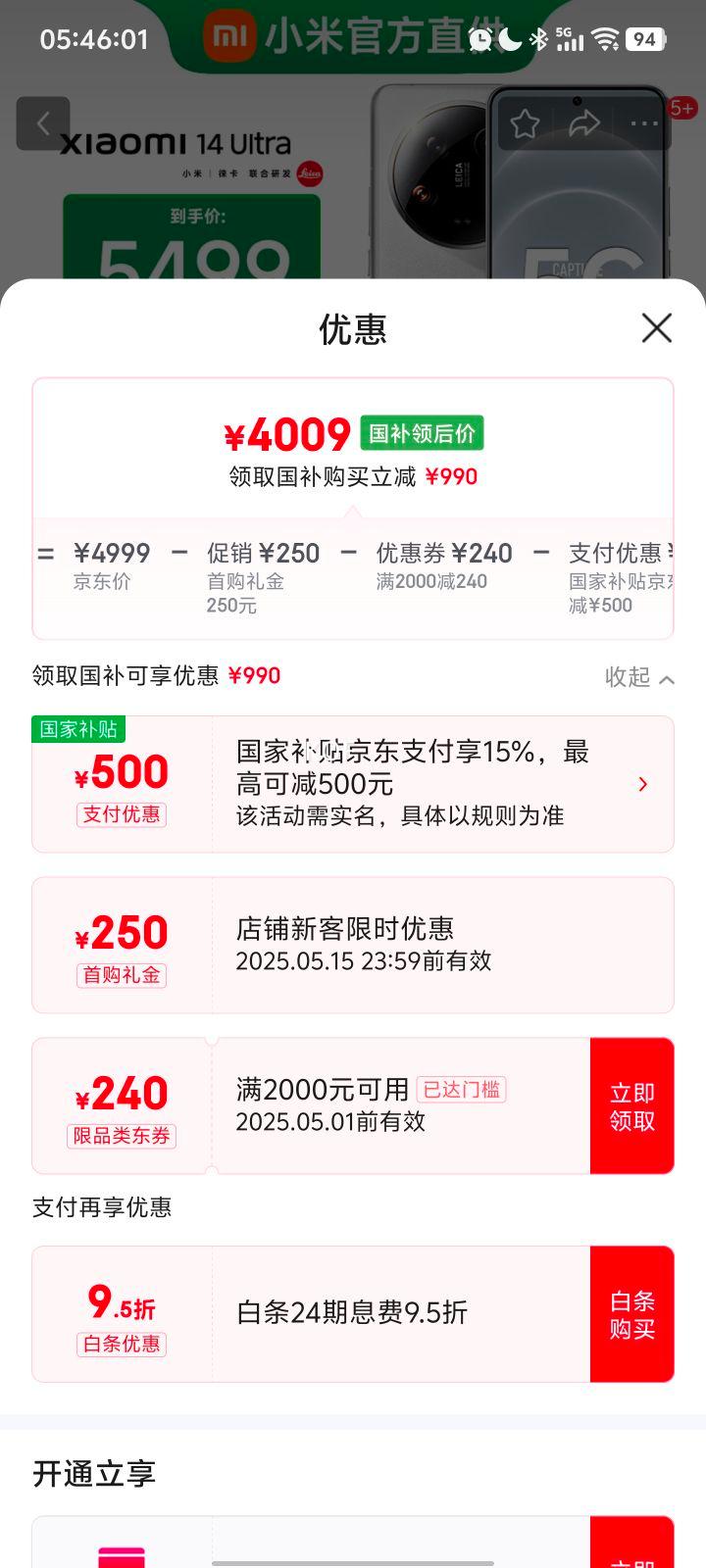This screenshot has width=706, height=1568.
Task: Buy with 白条 at 9.5折 interest
Action: click(631, 1314)
